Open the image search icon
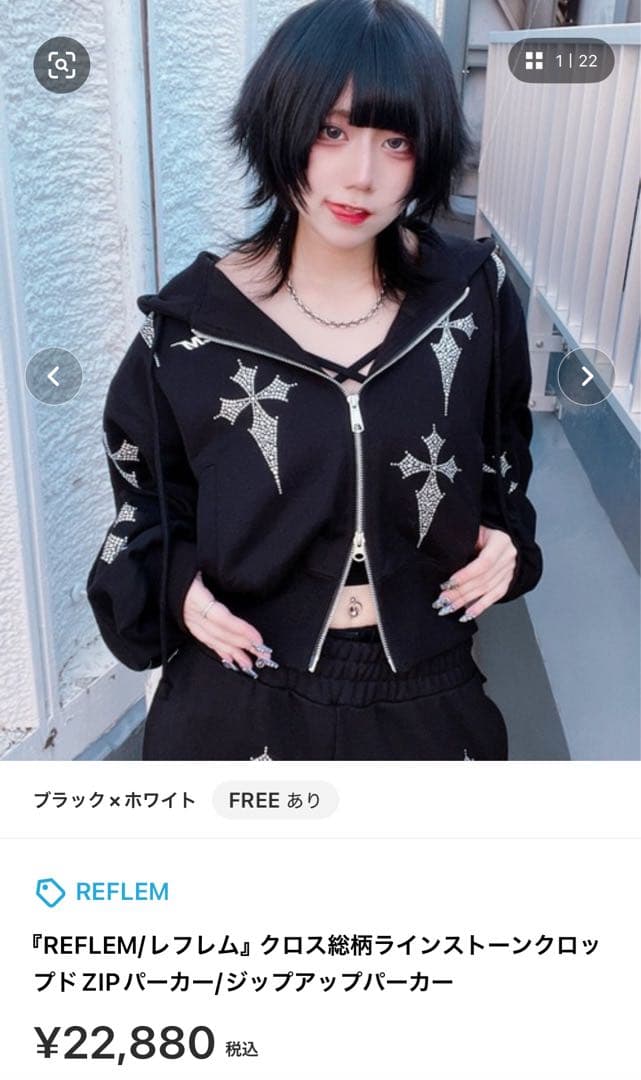 pyautogui.click(x=62, y=65)
